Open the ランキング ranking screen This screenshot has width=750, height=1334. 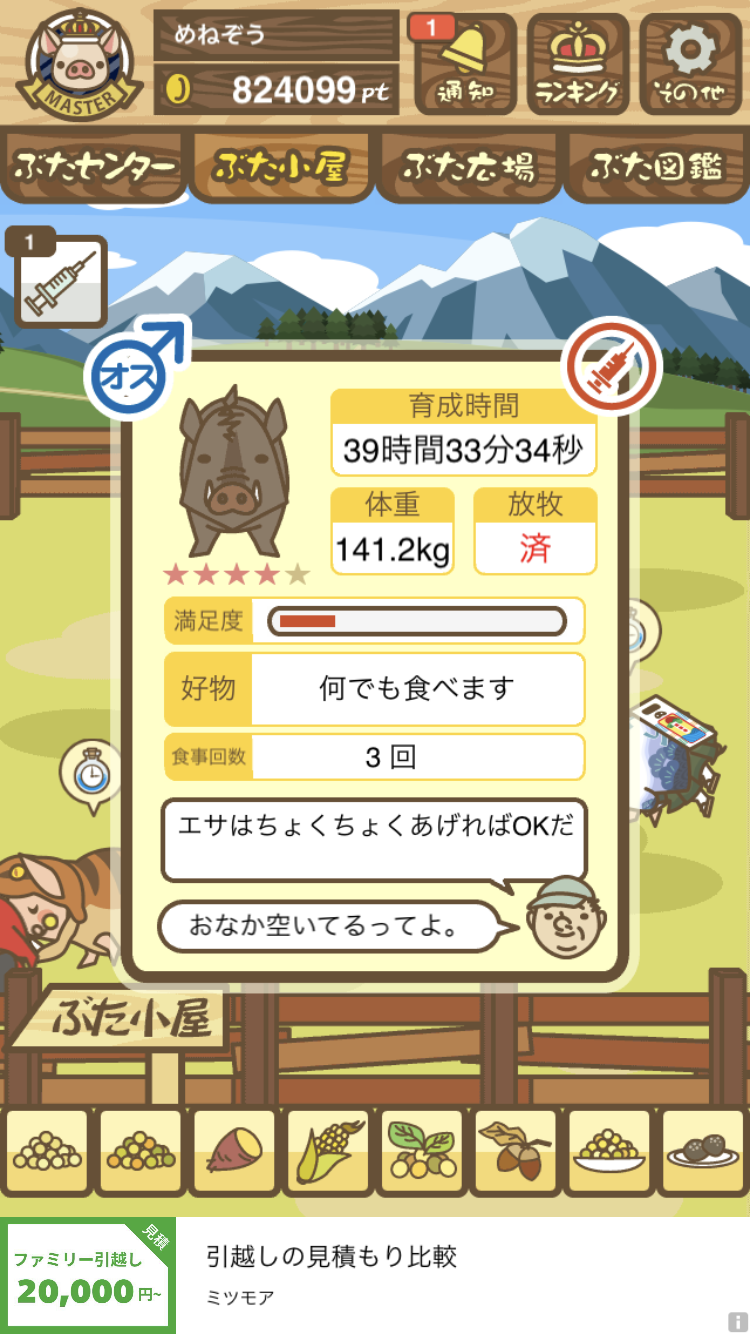[578, 65]
